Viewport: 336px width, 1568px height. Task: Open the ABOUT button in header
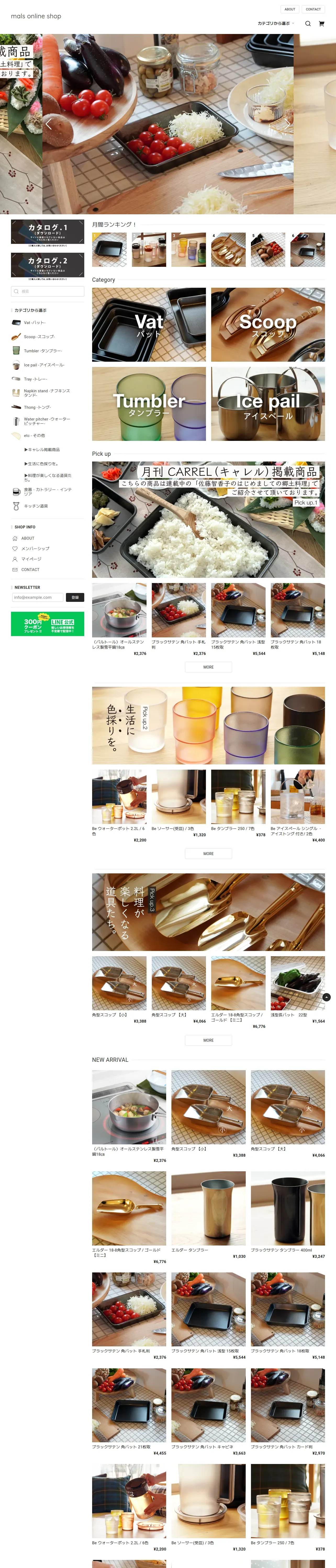290,9
